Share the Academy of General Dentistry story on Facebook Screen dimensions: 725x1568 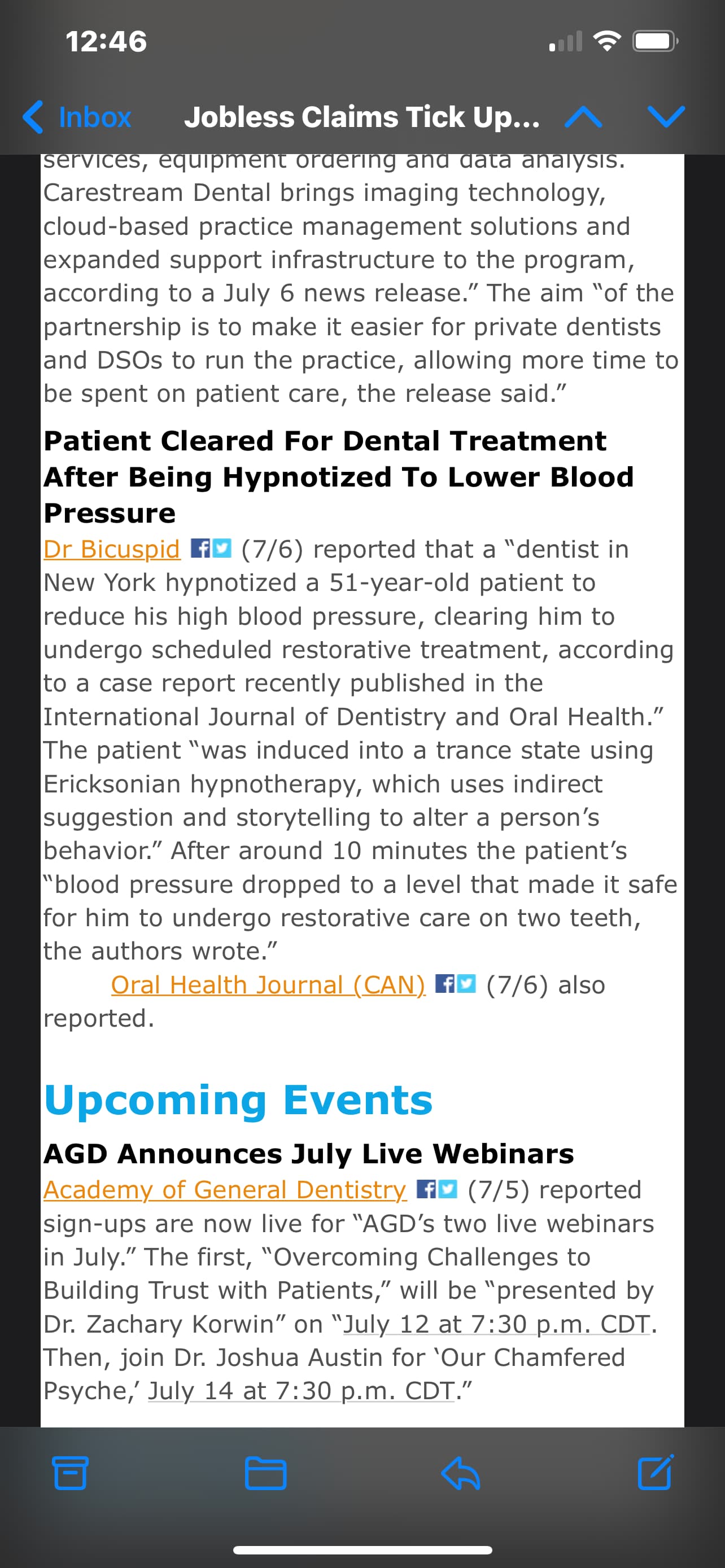tap(426, 1189)
